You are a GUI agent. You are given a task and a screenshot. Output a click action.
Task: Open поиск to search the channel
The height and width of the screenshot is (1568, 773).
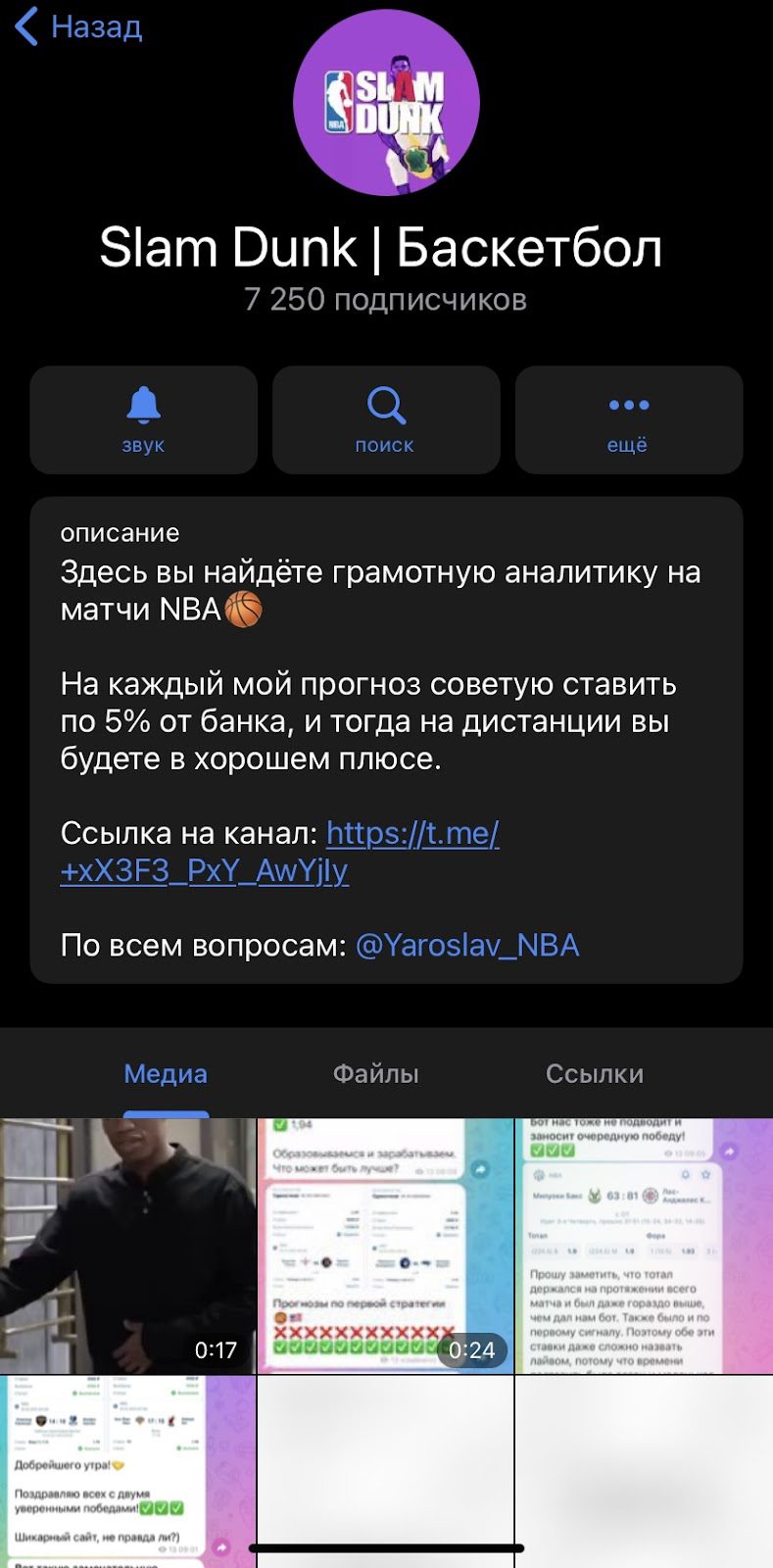pyautogui.click(x=386, y=419)
